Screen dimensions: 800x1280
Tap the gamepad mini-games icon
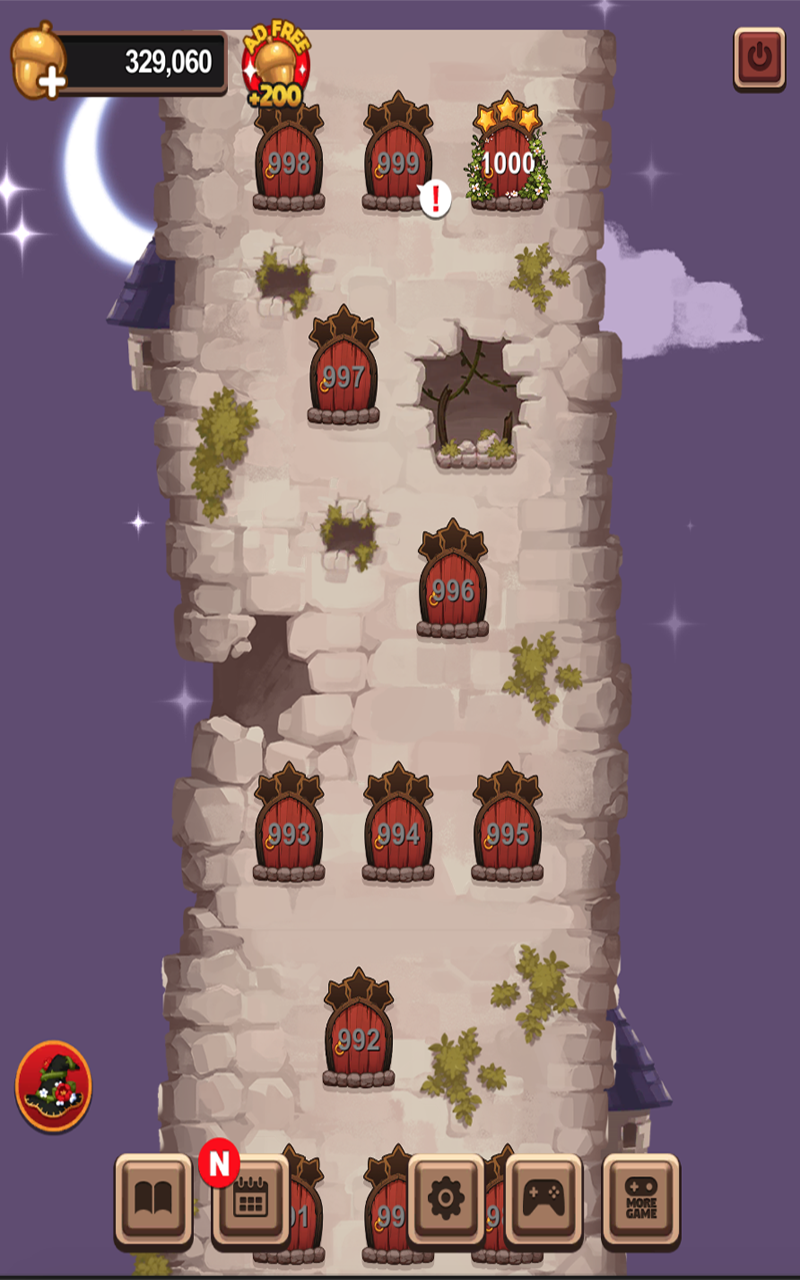point(541,1197)
